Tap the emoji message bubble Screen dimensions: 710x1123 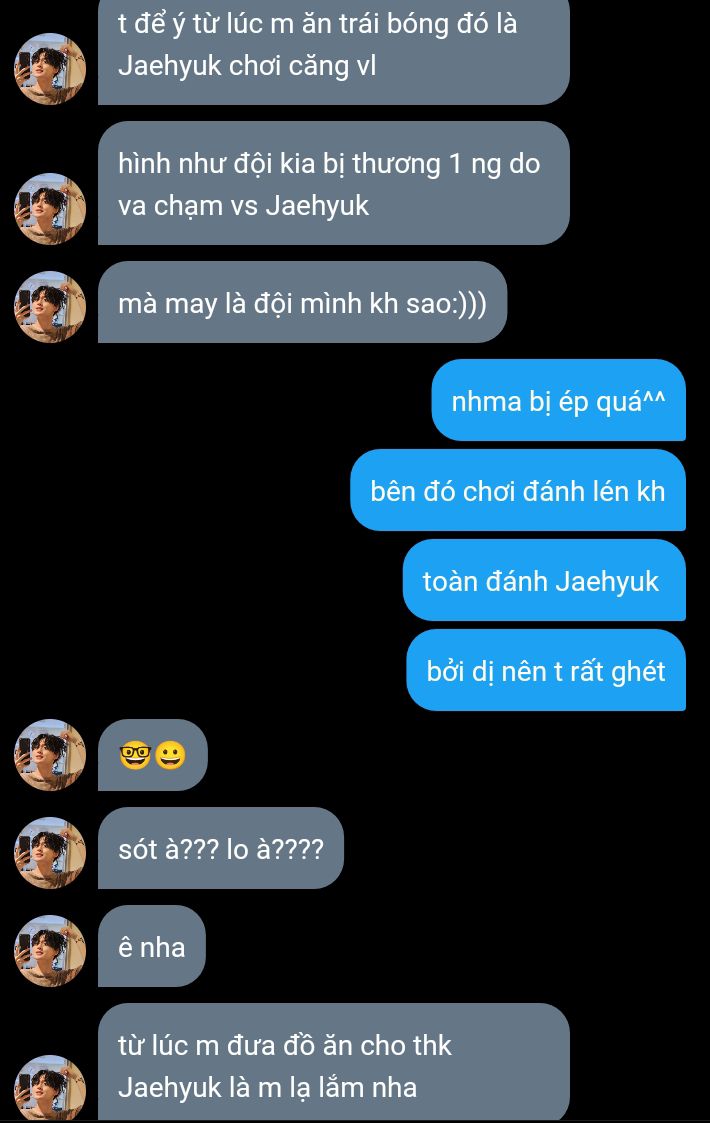pos(153,756)
